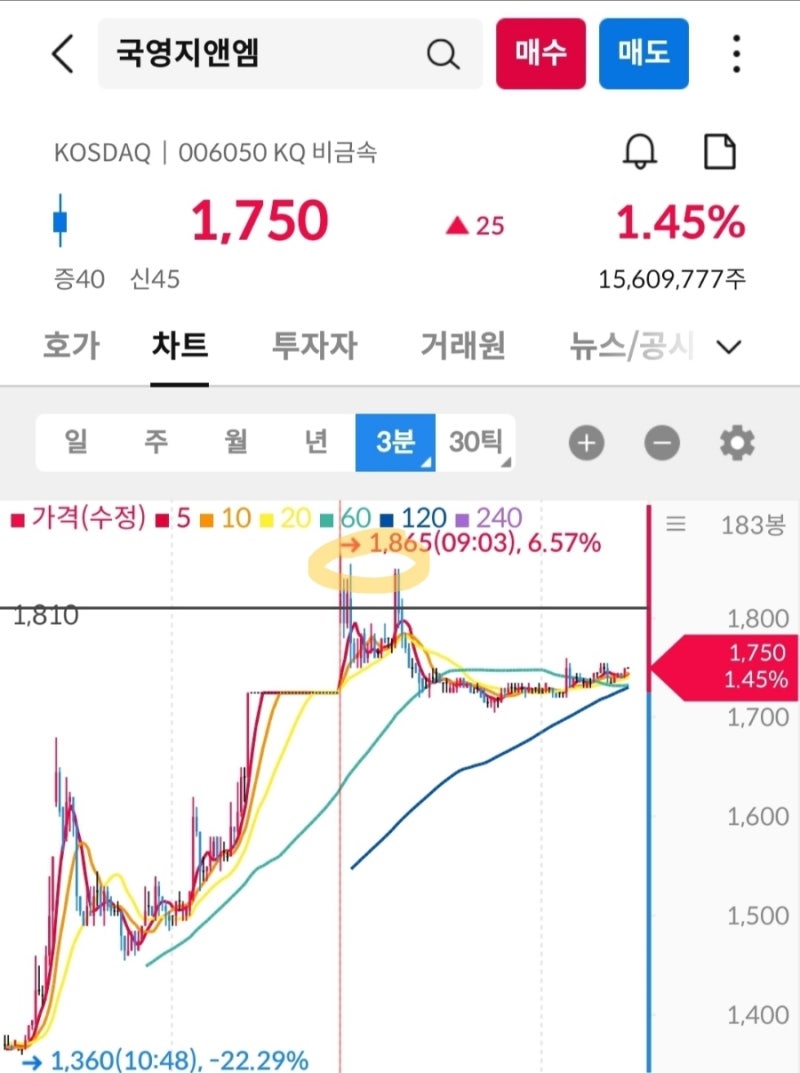The image size is (800, 1073).
Task: Open the price alert bell icon
Action: pos(641,152)
